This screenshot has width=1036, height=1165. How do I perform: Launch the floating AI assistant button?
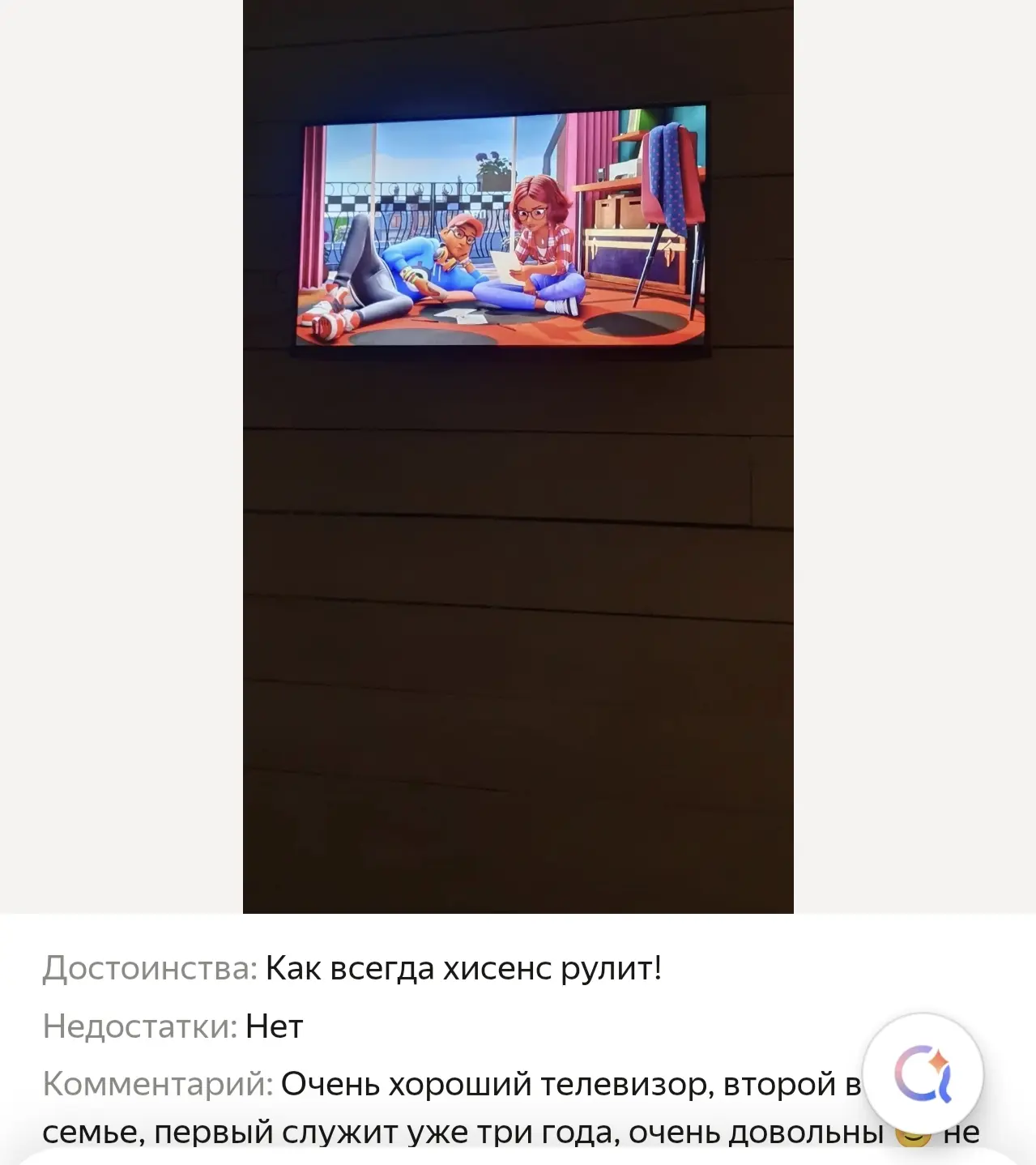[x=923, y=1073]
